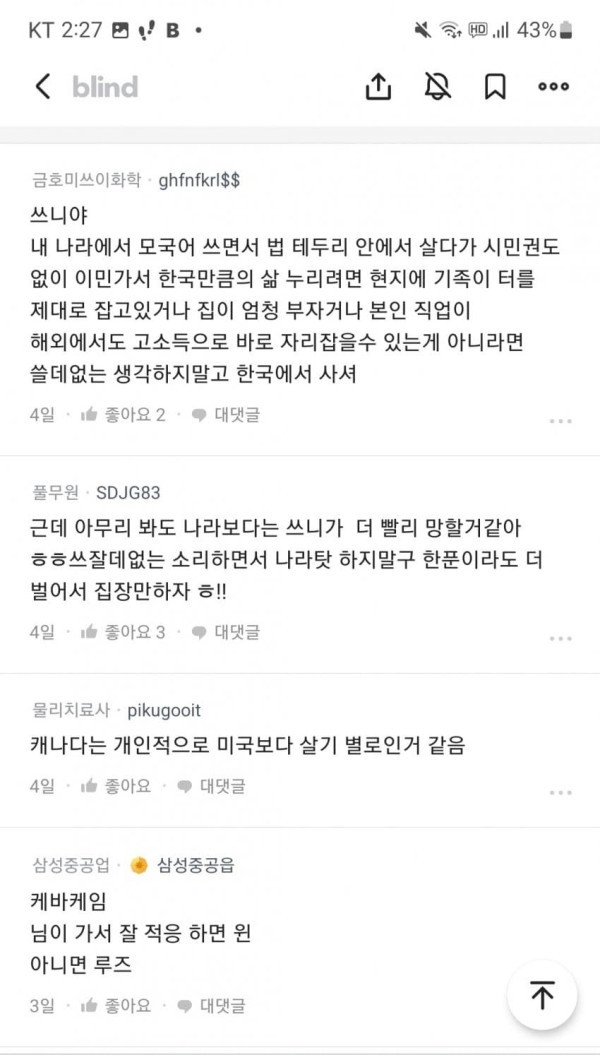This screenshot has width=600, height=1055.
Task: Open more options on pikugooit's comment
Action: (560, 793)
